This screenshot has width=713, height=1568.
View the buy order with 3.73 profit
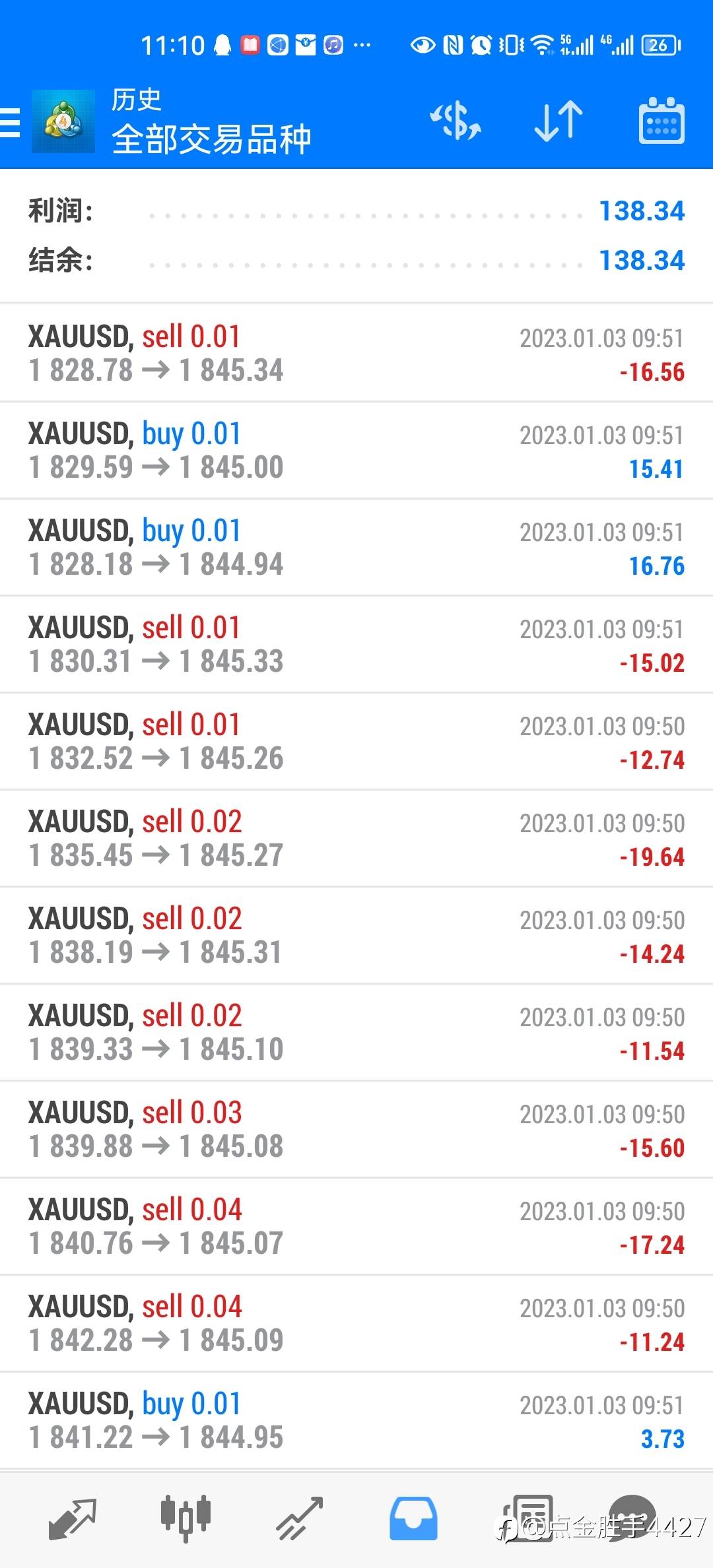356,1420
